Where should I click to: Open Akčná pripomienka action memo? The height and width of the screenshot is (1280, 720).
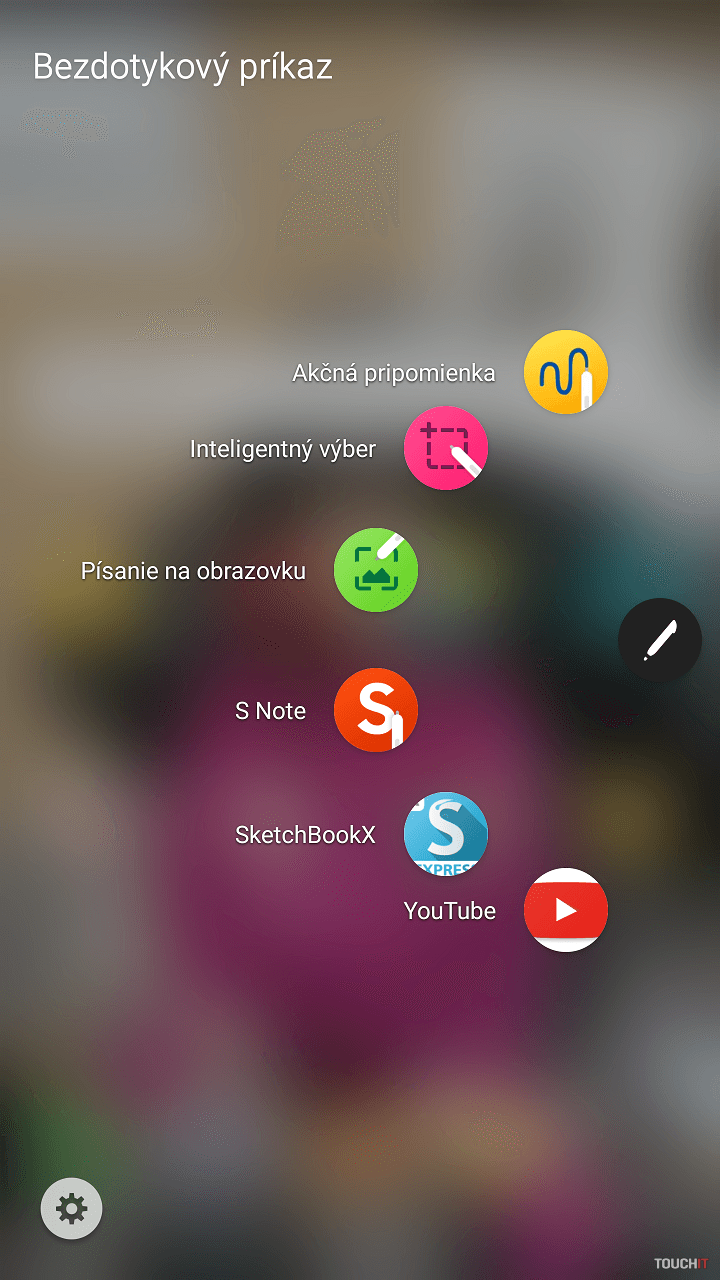tap(566, 372)
